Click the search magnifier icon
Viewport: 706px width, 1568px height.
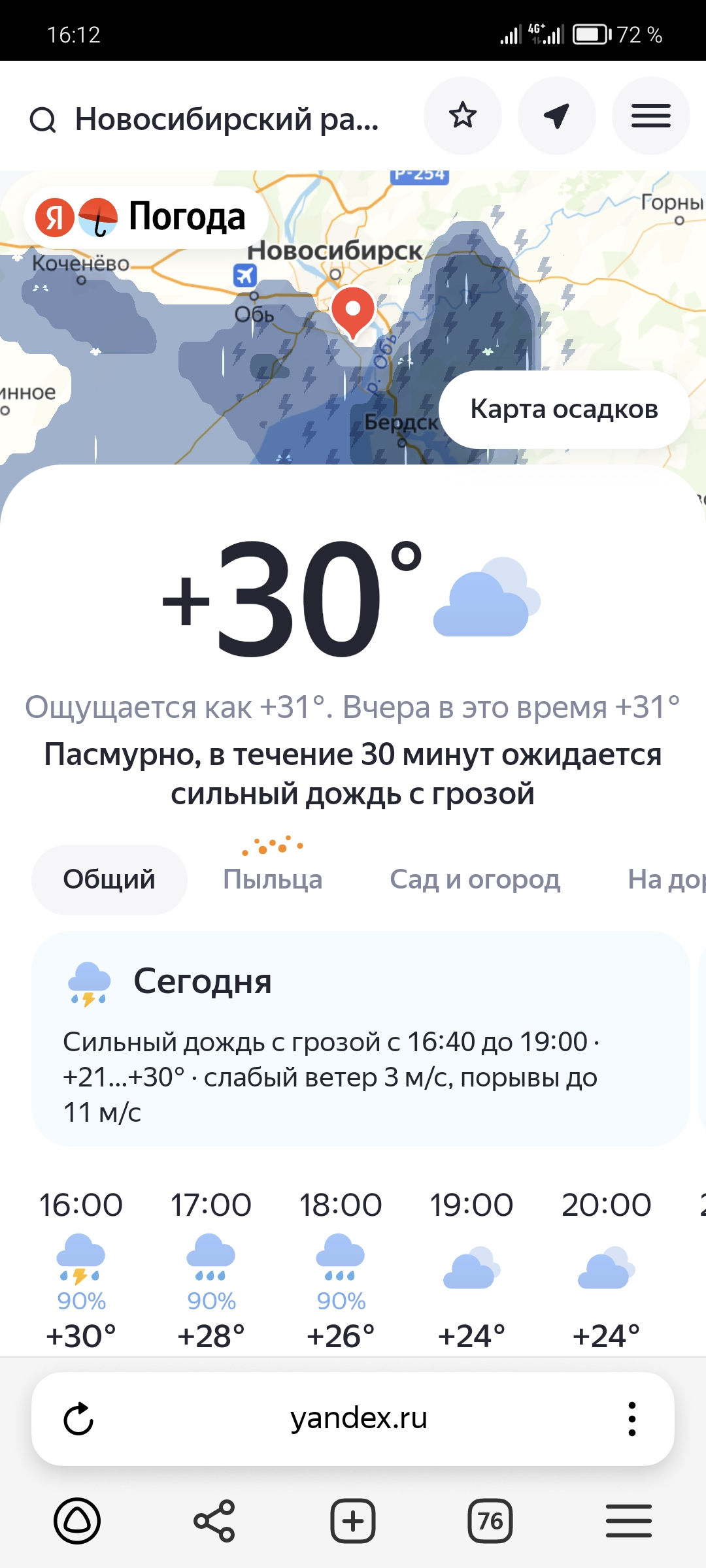43,119
